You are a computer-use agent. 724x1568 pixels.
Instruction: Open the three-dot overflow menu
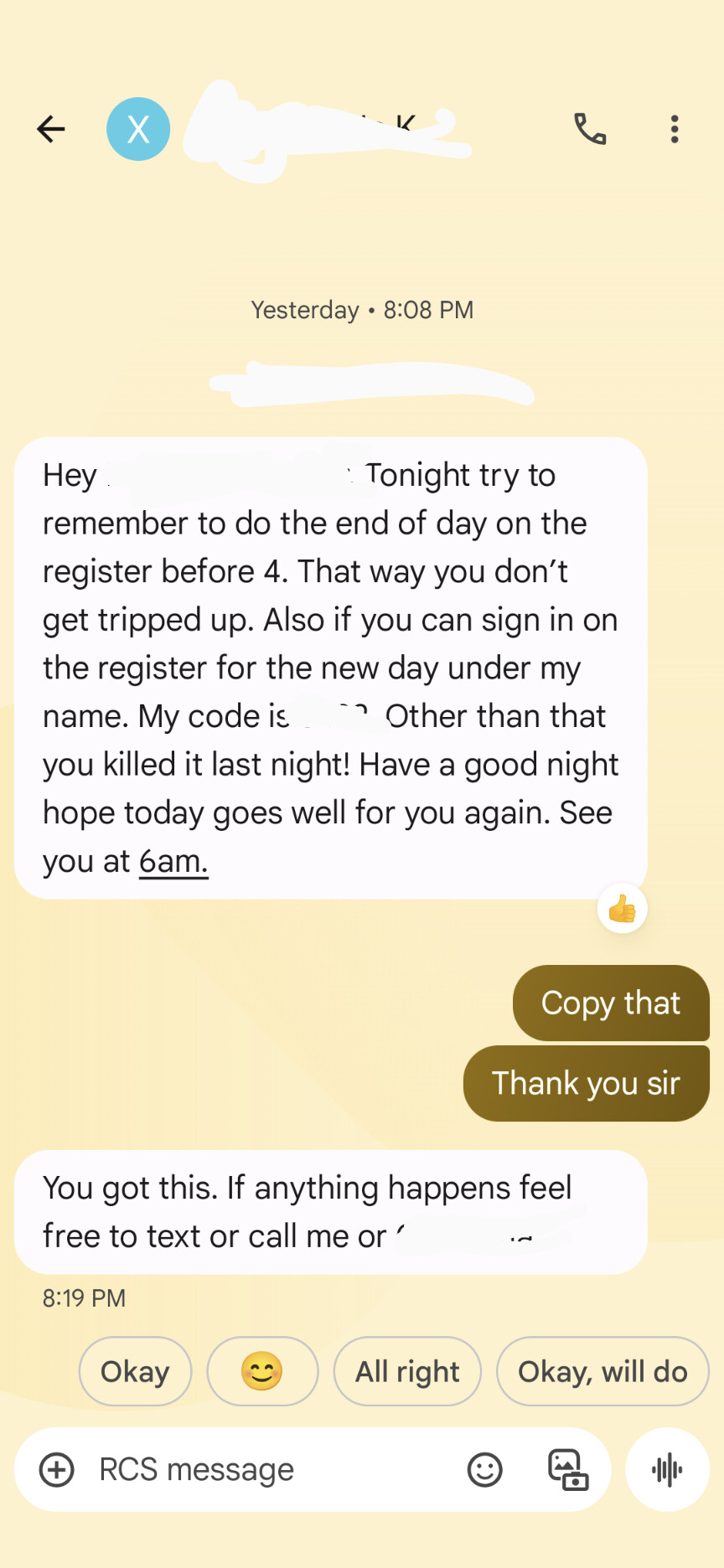675,129
